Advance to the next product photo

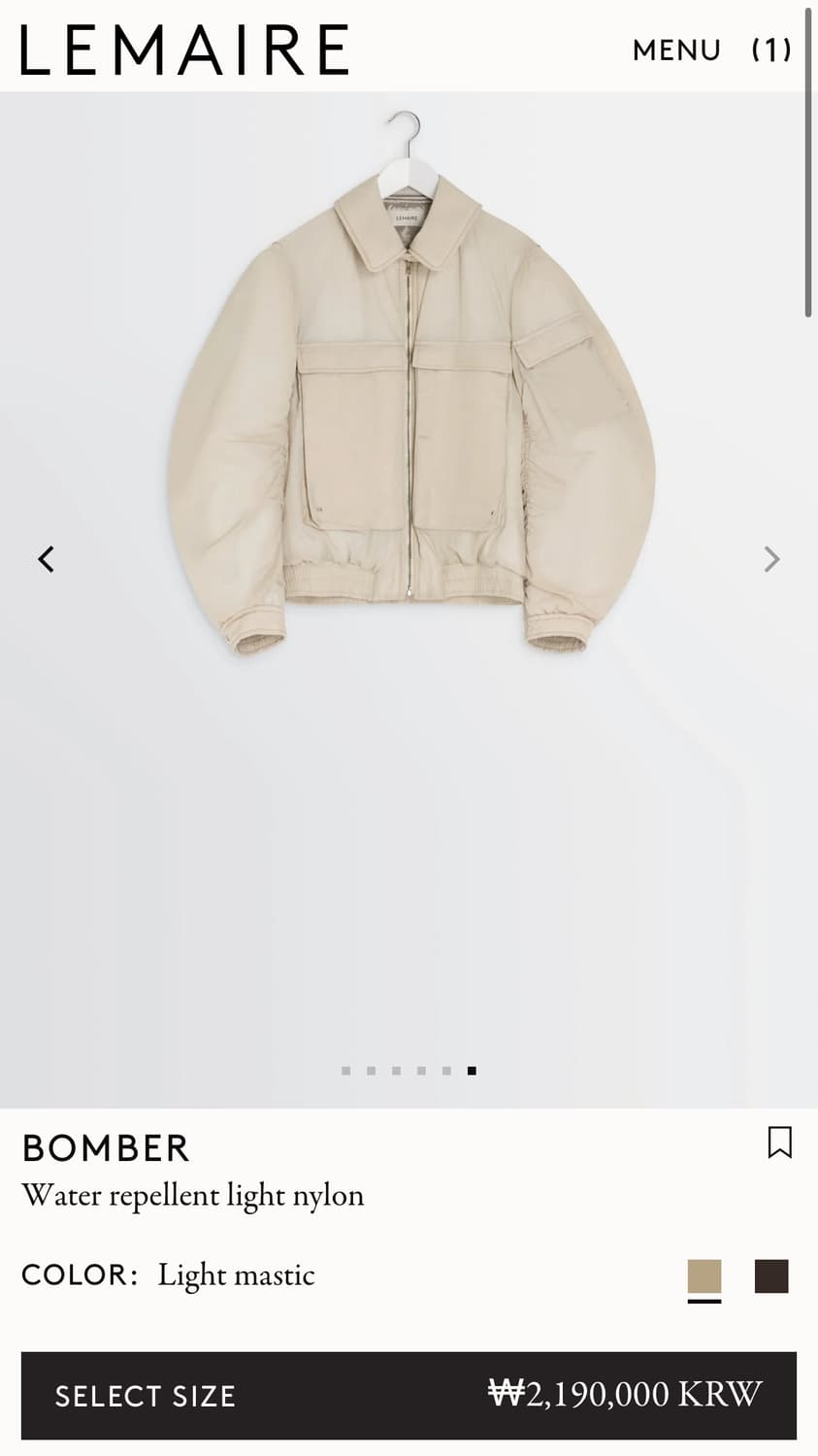pyautogui.click(x=771, y=559)
